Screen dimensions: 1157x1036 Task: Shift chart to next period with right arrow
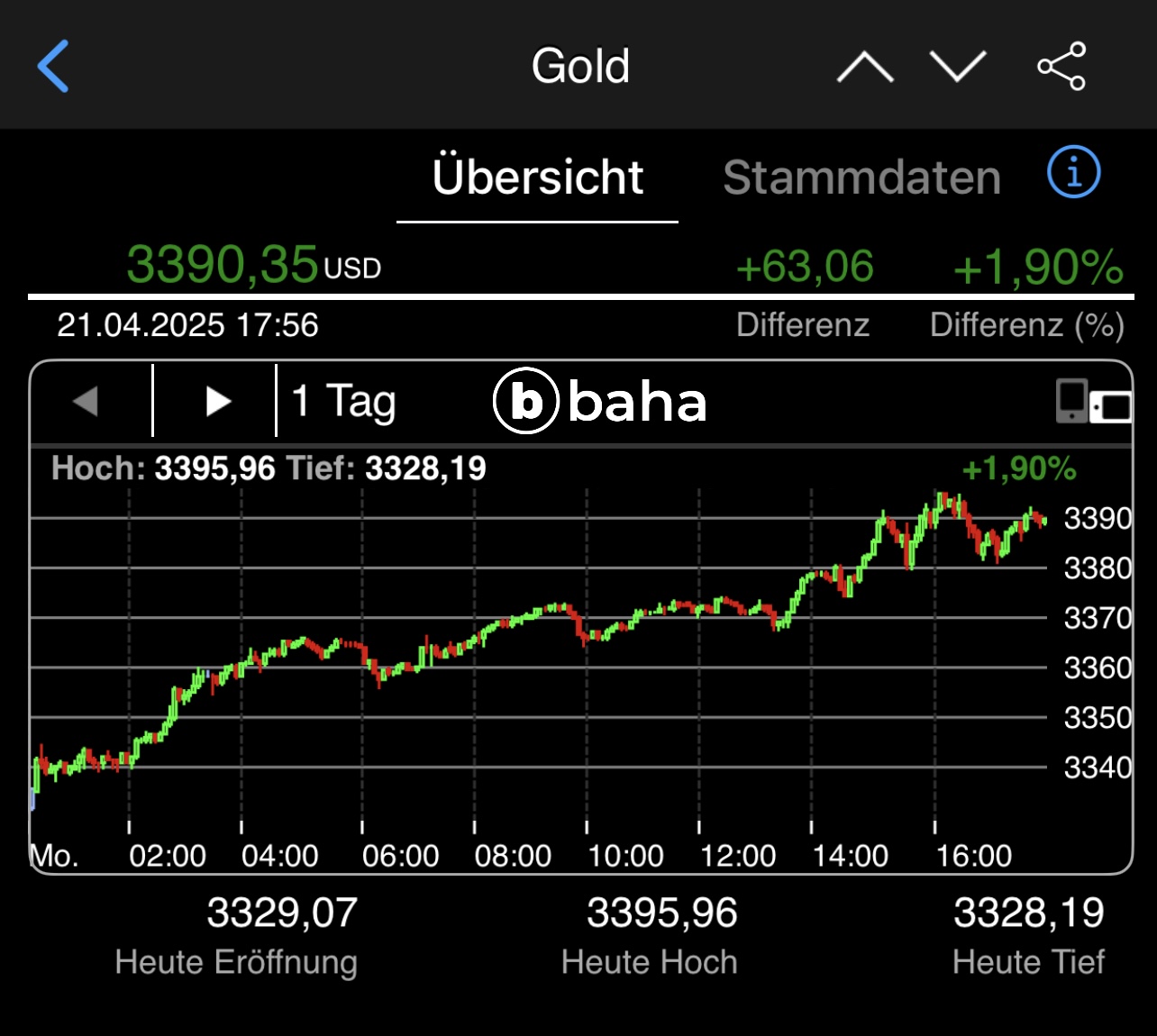click(x=216, y=401)
